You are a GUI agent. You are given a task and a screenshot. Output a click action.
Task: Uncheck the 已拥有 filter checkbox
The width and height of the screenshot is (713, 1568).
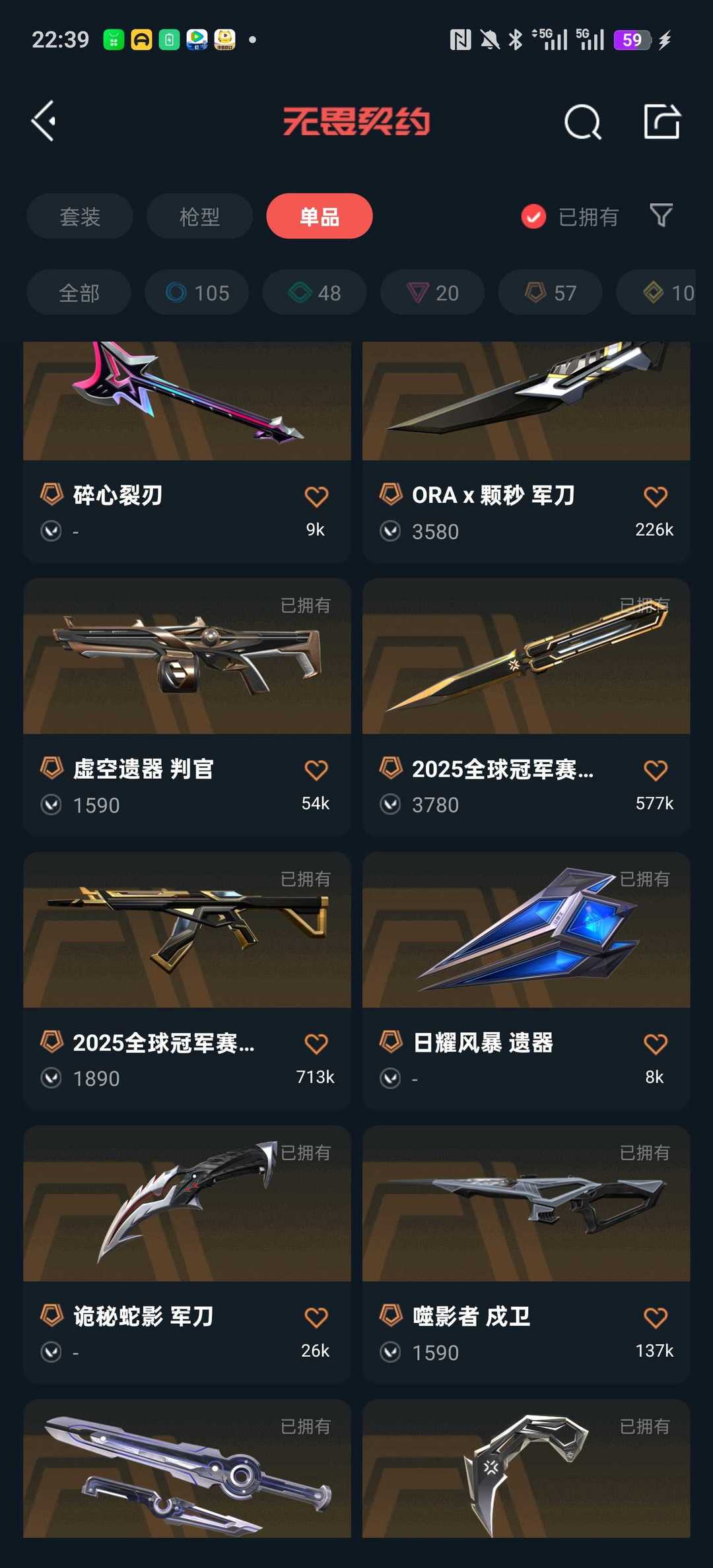(533, 216)
